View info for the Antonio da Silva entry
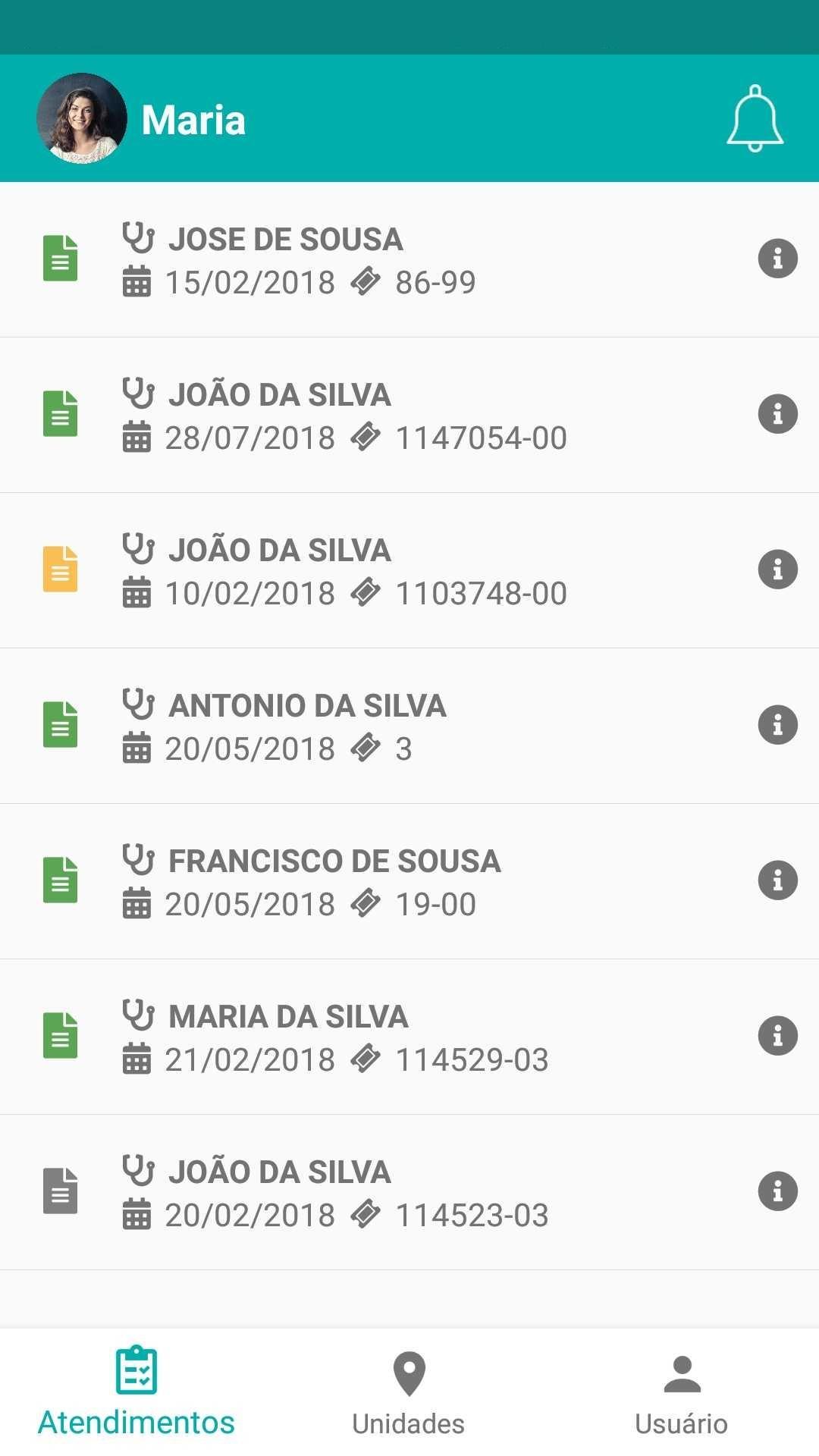Viewport: 819px width, 1456px height. pos(777,725)
